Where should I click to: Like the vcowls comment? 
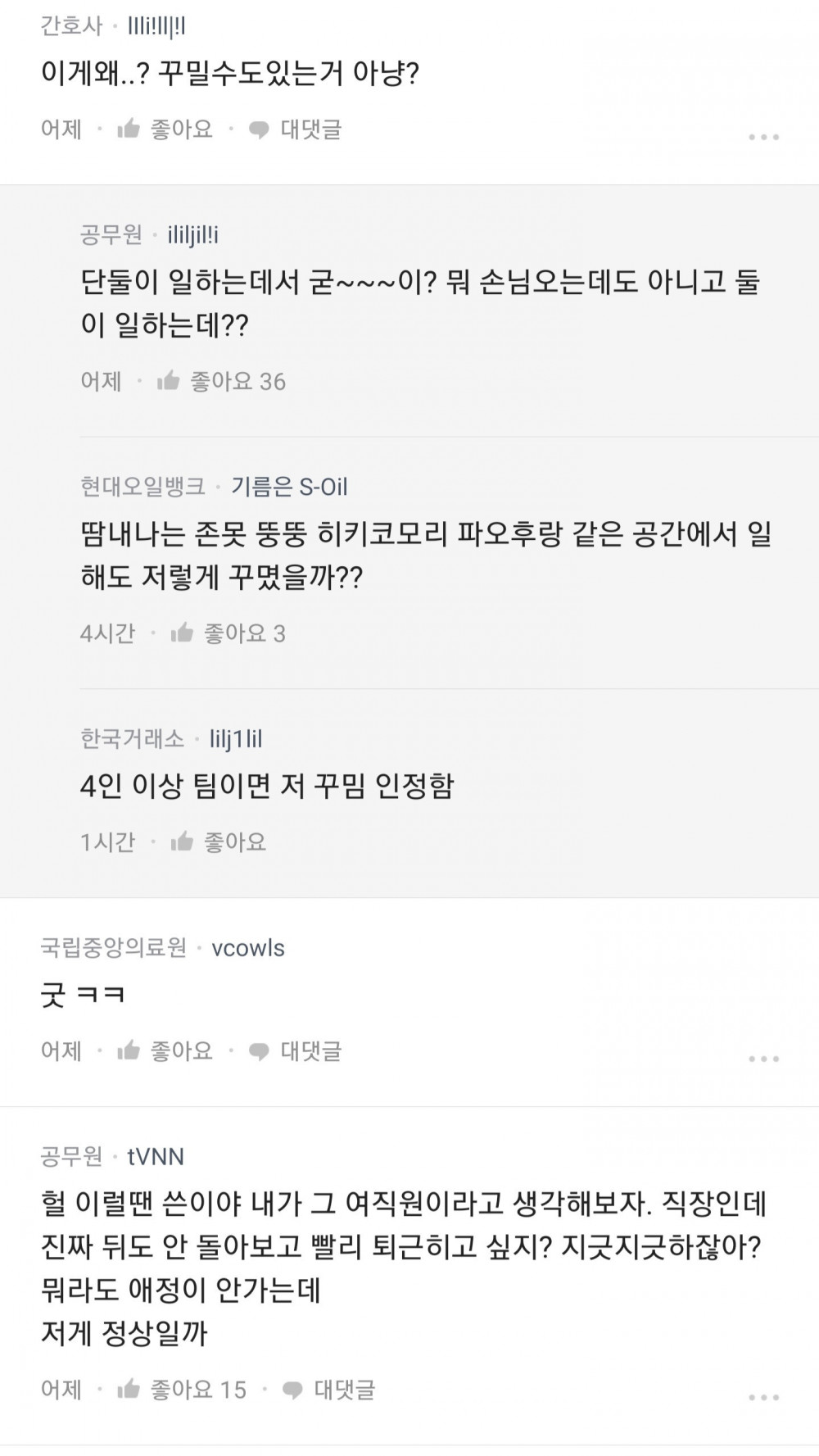(165, 1050)
